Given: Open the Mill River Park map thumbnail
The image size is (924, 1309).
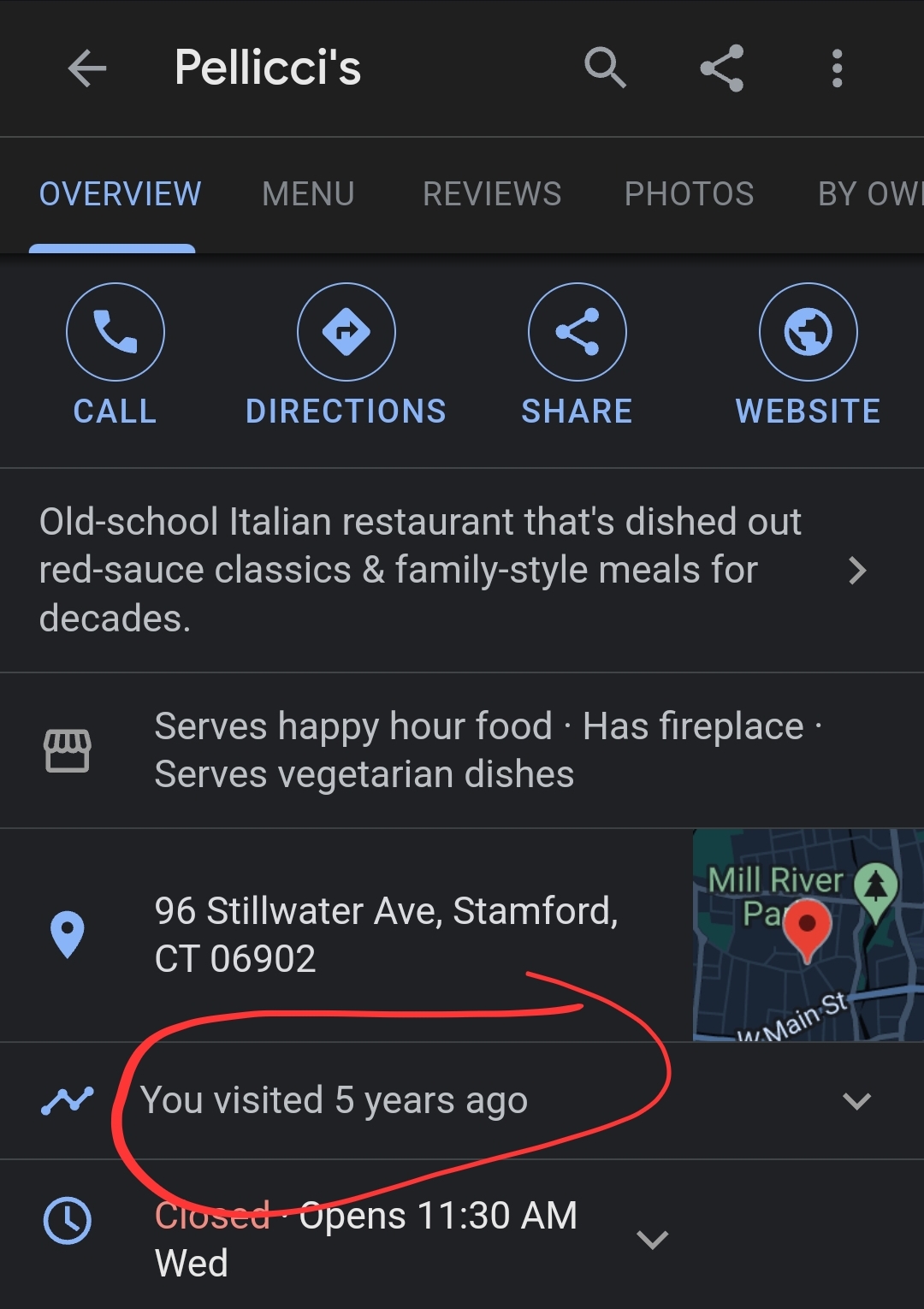Looking at the screenshot, I should (x=808, y=934).
